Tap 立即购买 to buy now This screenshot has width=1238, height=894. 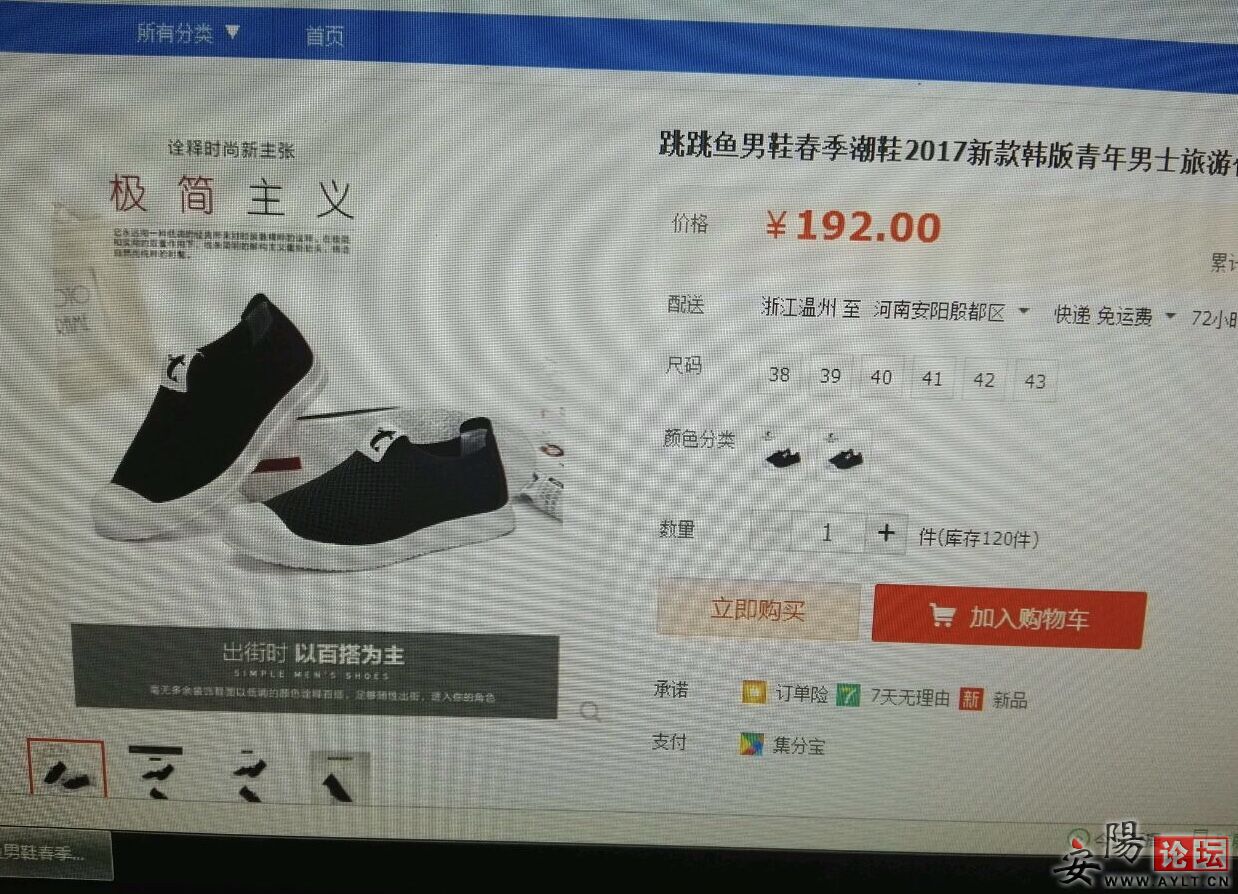point(758,610)
